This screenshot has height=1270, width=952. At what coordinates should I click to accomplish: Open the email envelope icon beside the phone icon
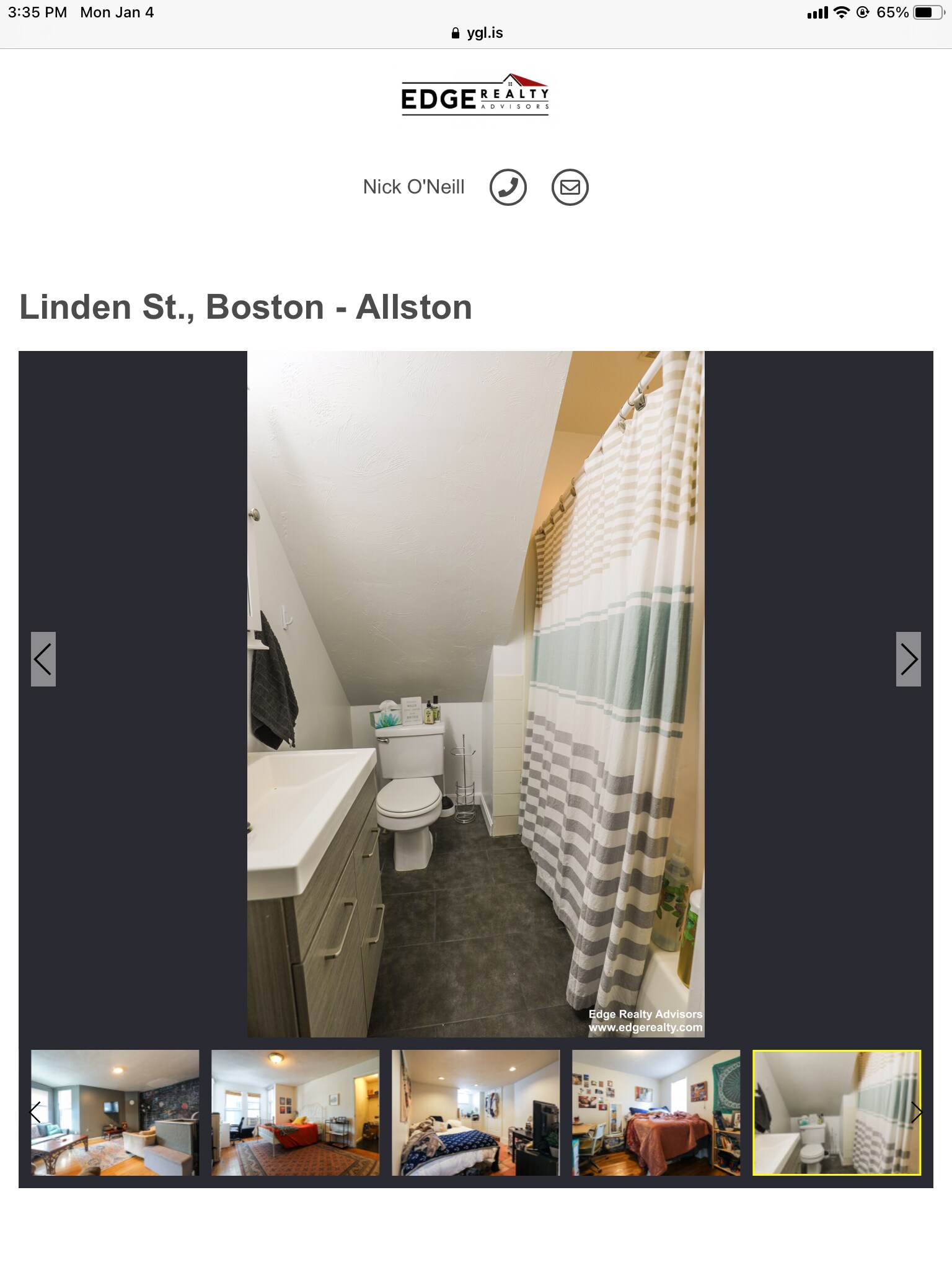point(570,187)
